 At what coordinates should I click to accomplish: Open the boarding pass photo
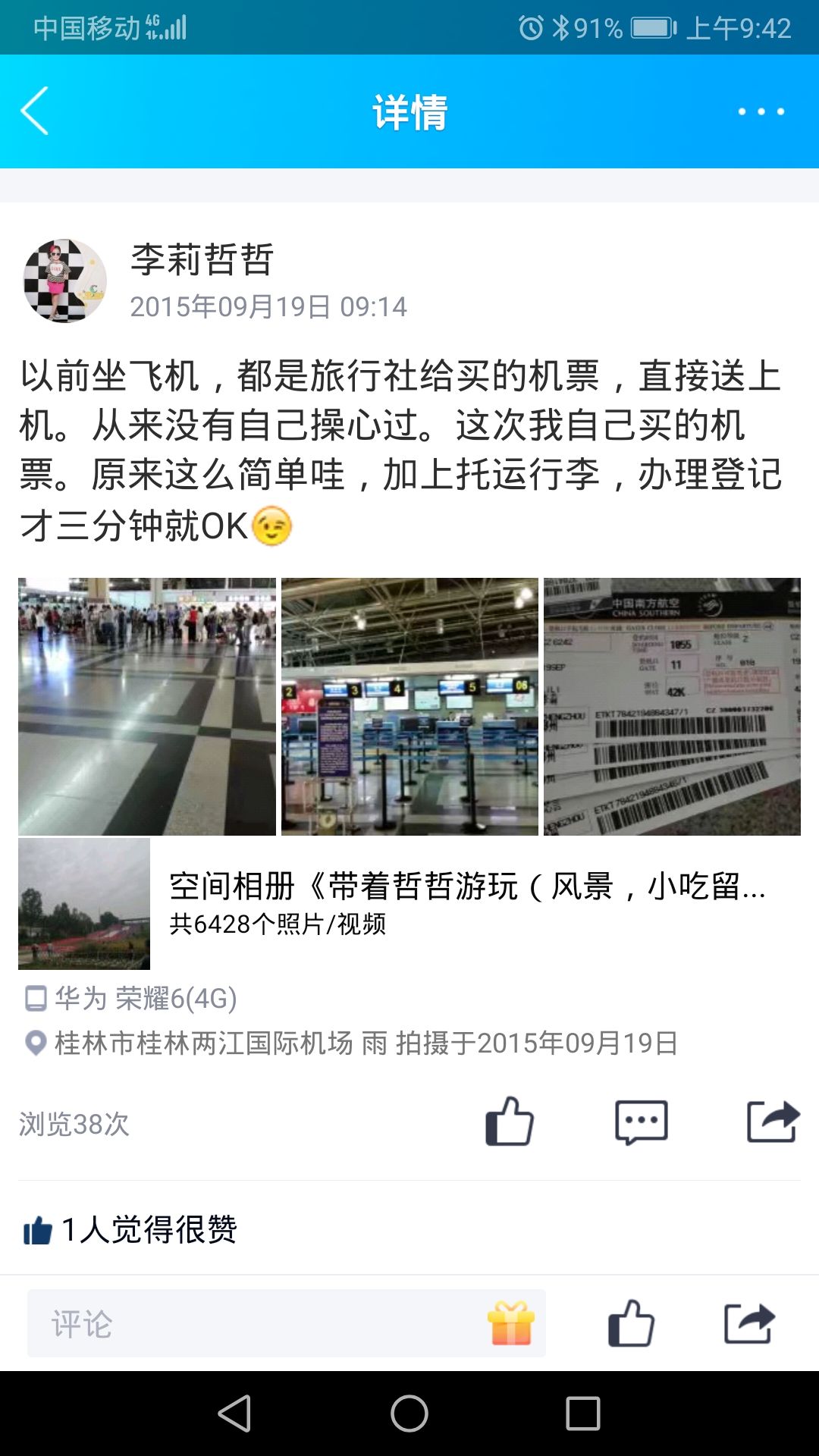[672, 707]
